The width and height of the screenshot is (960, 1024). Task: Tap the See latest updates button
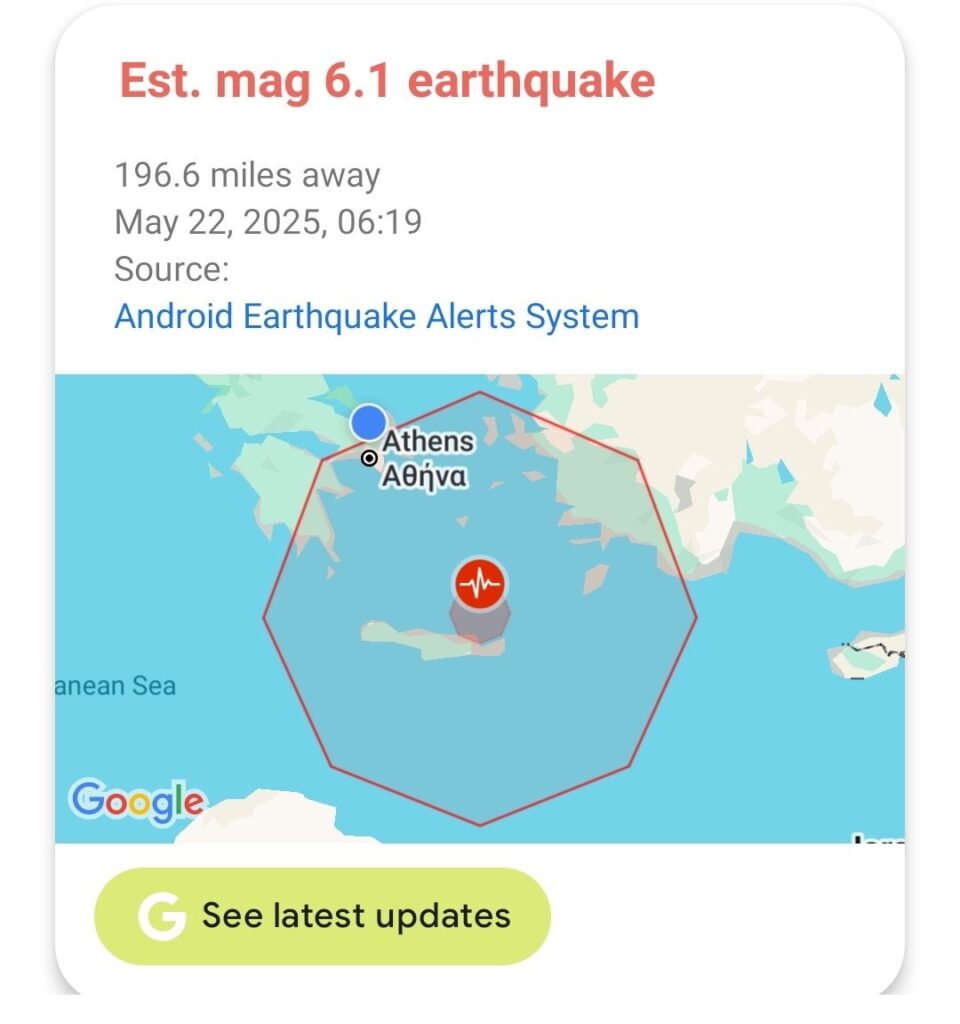(322, 916)
